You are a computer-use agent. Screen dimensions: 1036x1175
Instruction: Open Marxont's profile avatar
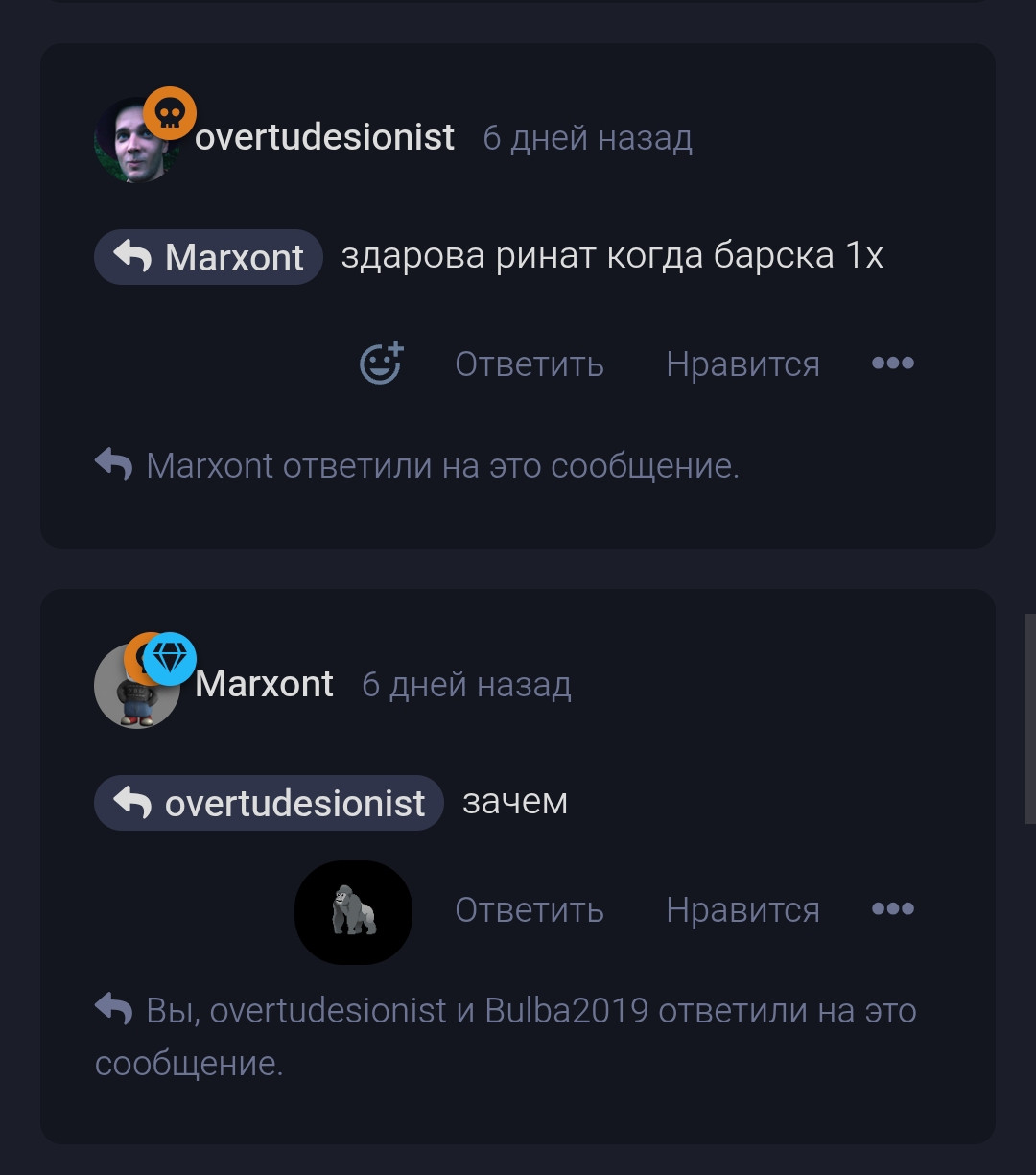[x=136, y=686]
